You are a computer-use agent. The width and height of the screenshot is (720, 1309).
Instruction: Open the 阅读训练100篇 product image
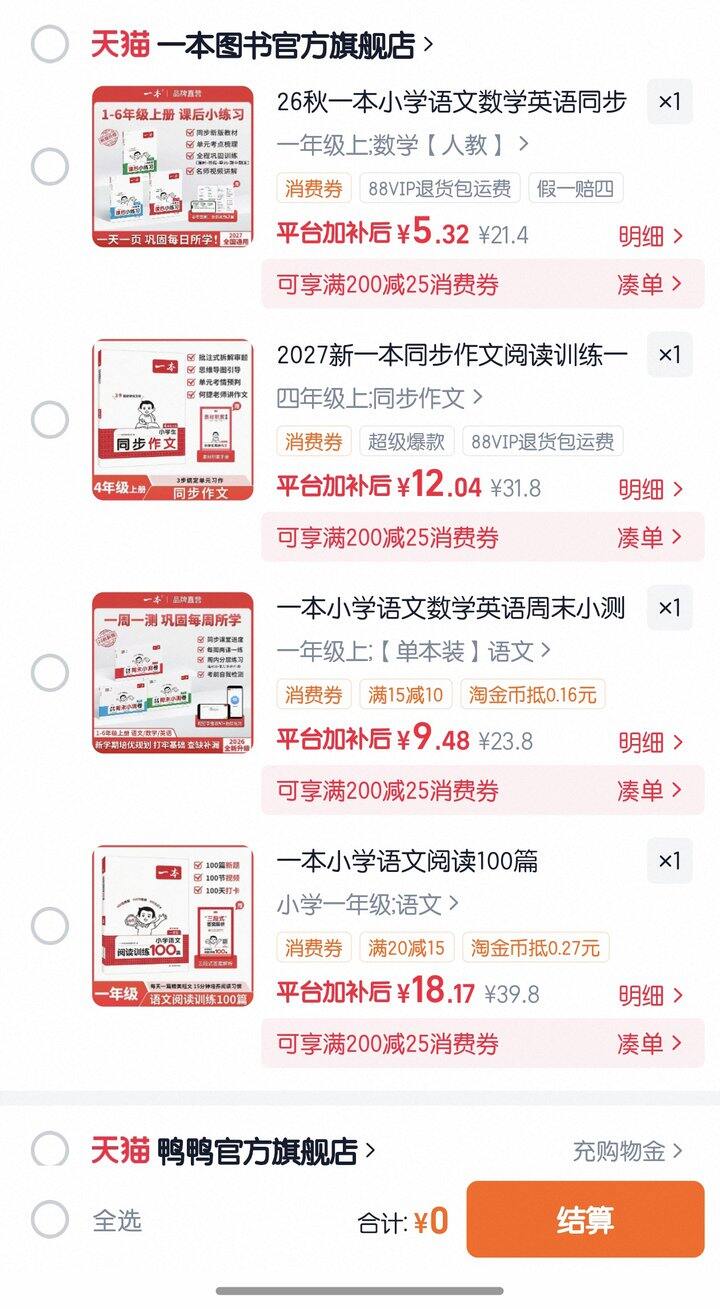pos(172,926)
